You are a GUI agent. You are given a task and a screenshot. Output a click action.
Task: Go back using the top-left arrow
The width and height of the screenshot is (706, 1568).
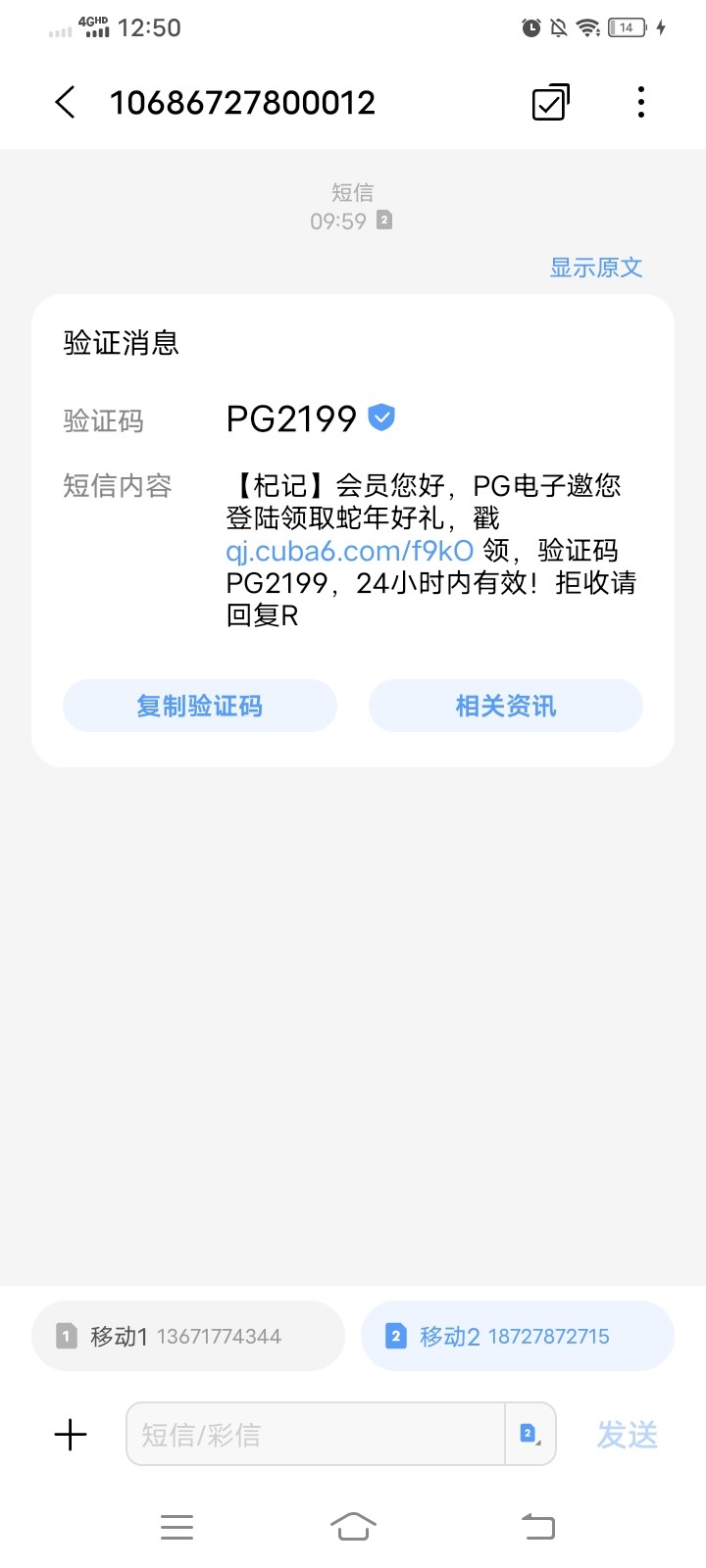coord(65,102)
